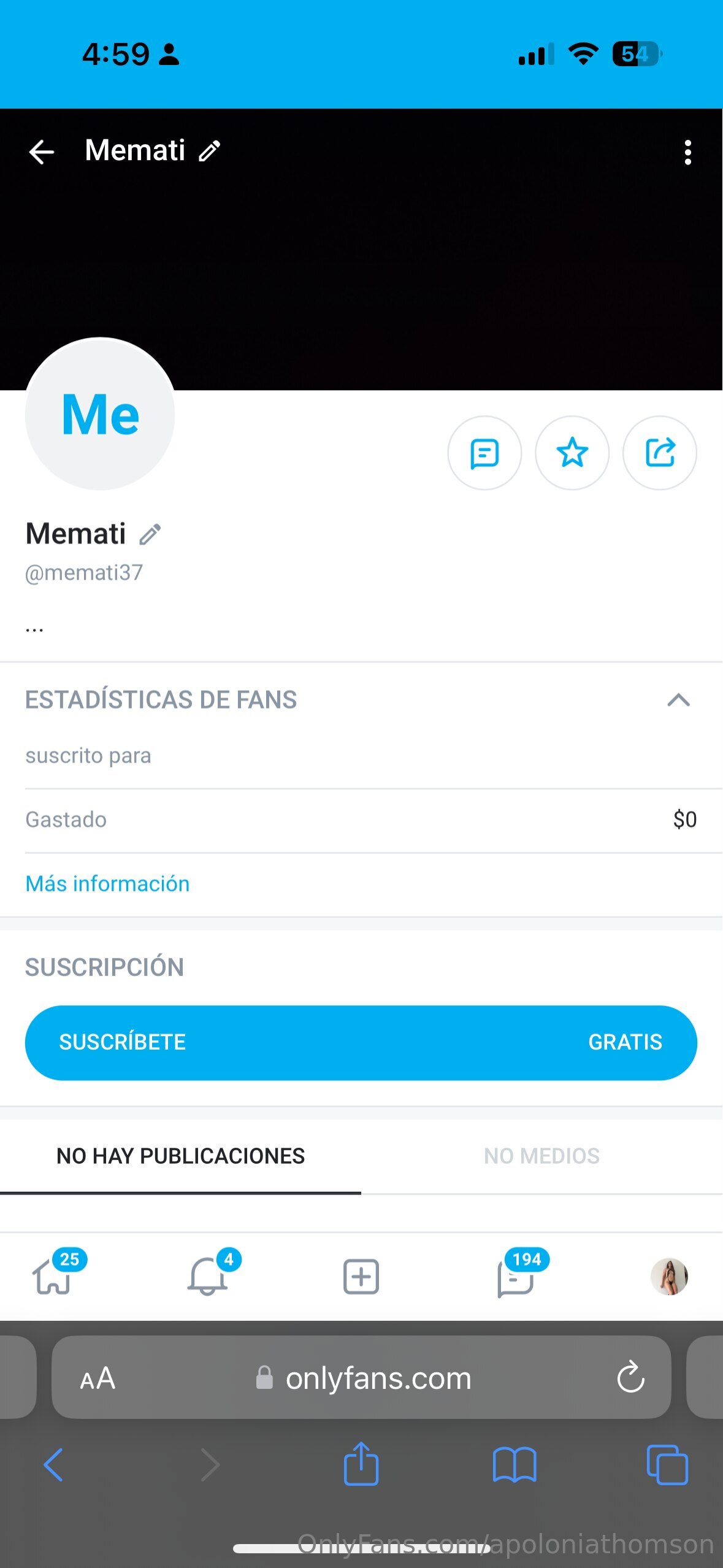The width and height of the screenshot is (723, 1568).
Task: Send a message to Memati
Action: [x=484, y=453]
